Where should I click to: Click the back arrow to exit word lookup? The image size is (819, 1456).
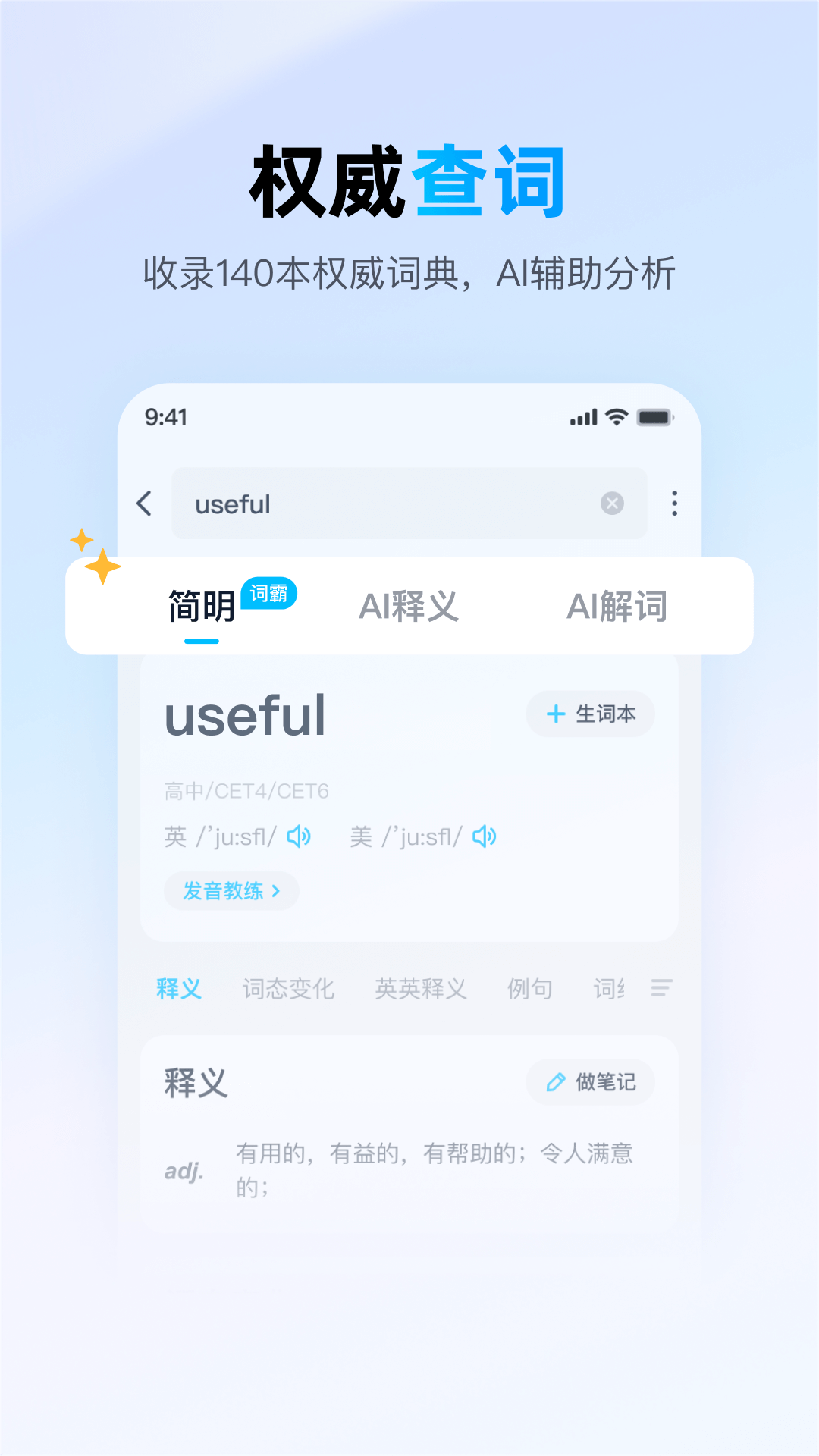tap(145, 504)
